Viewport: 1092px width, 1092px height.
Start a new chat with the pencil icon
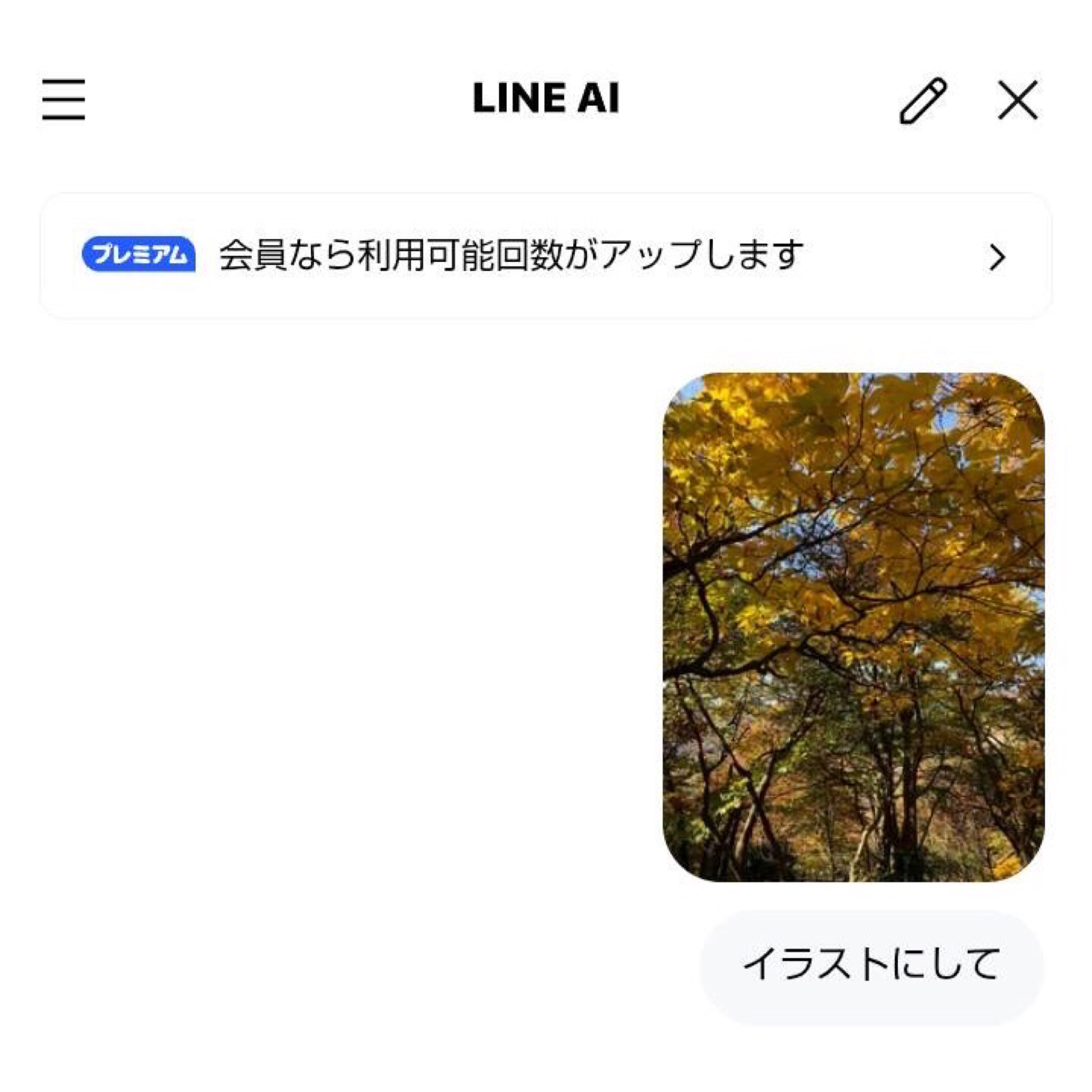click(922, 101)
